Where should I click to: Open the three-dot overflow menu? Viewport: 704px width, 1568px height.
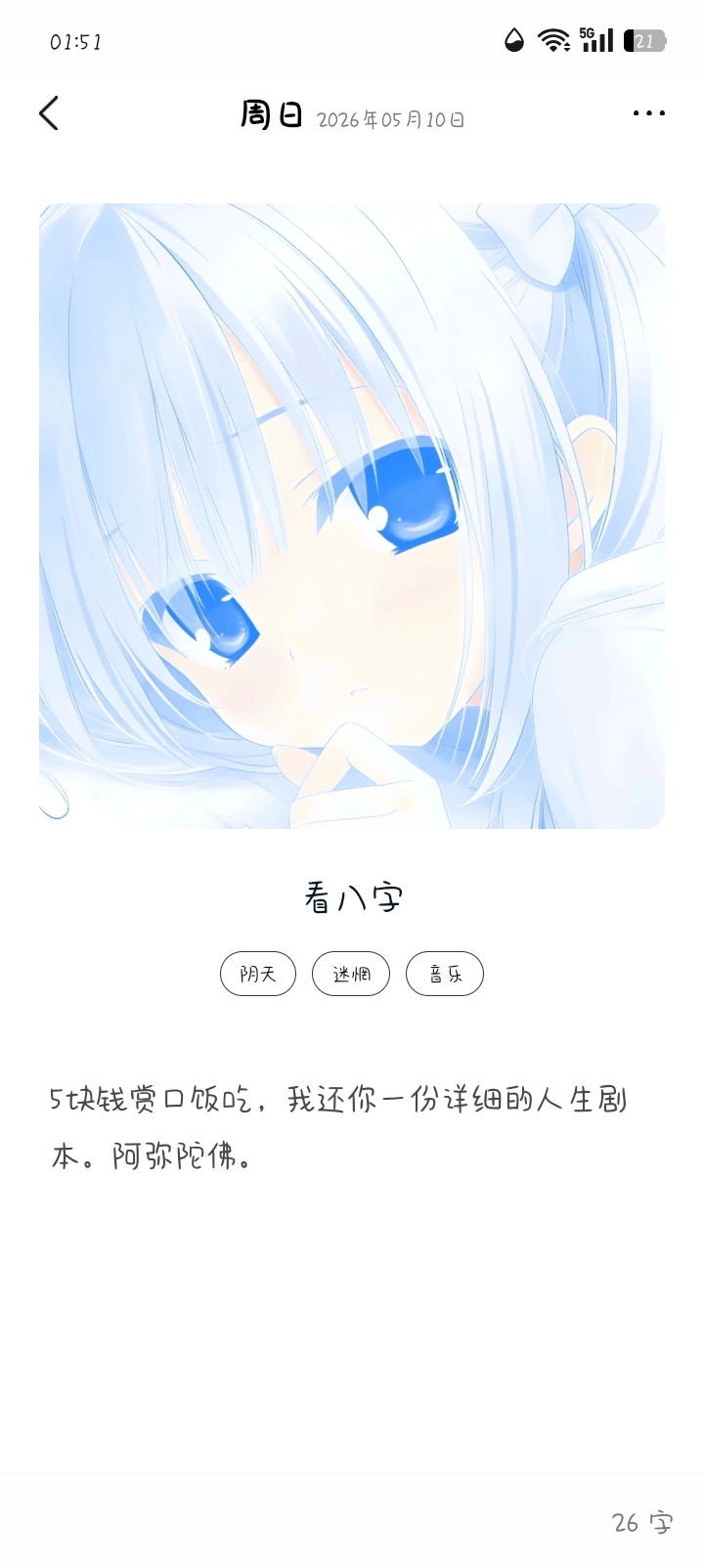[x=649, y=113]
